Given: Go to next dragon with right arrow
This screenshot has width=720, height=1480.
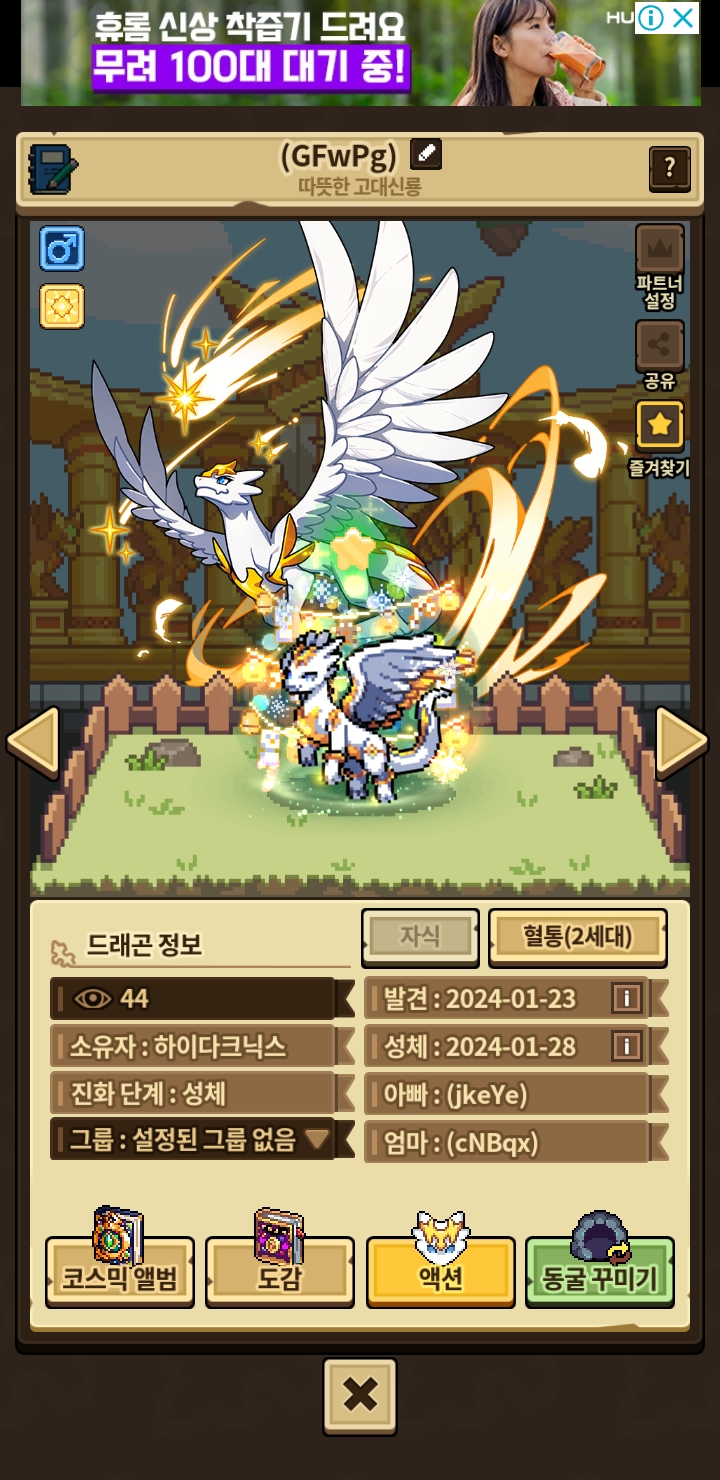Looking at the screenshot, I should (682, 742).
